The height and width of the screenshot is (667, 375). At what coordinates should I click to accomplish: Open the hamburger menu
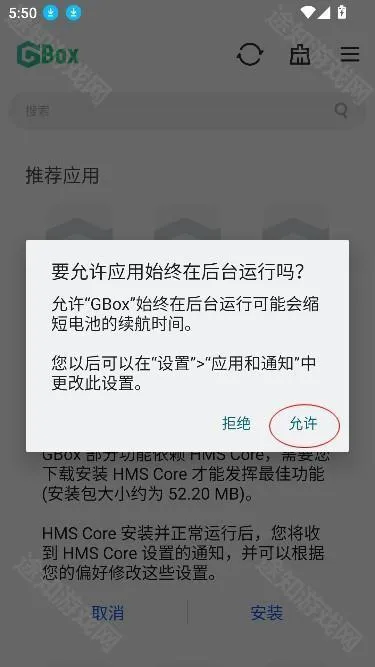pos(350,54)
